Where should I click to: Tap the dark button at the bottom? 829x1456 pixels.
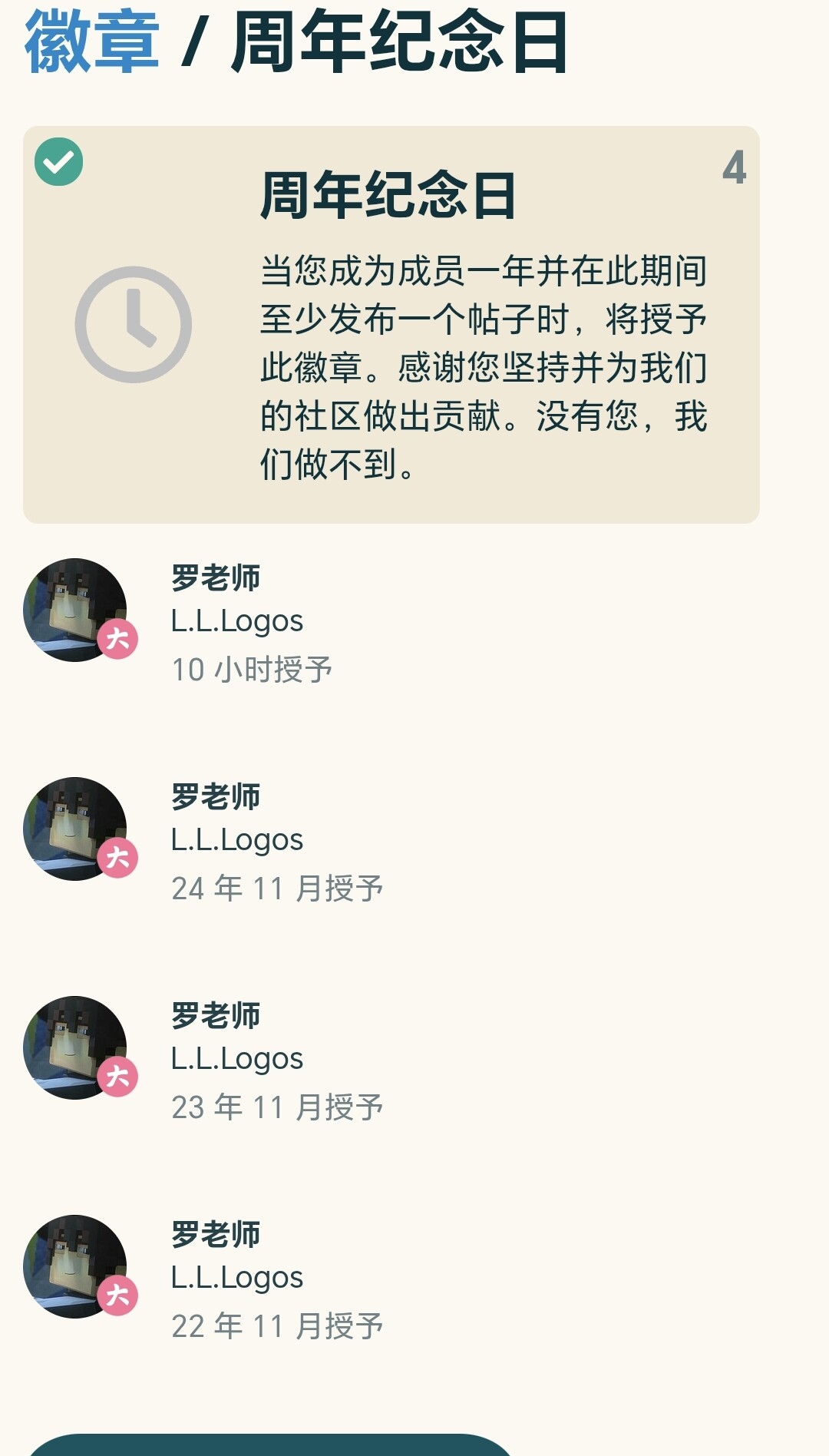click(x=269, y=1445)
